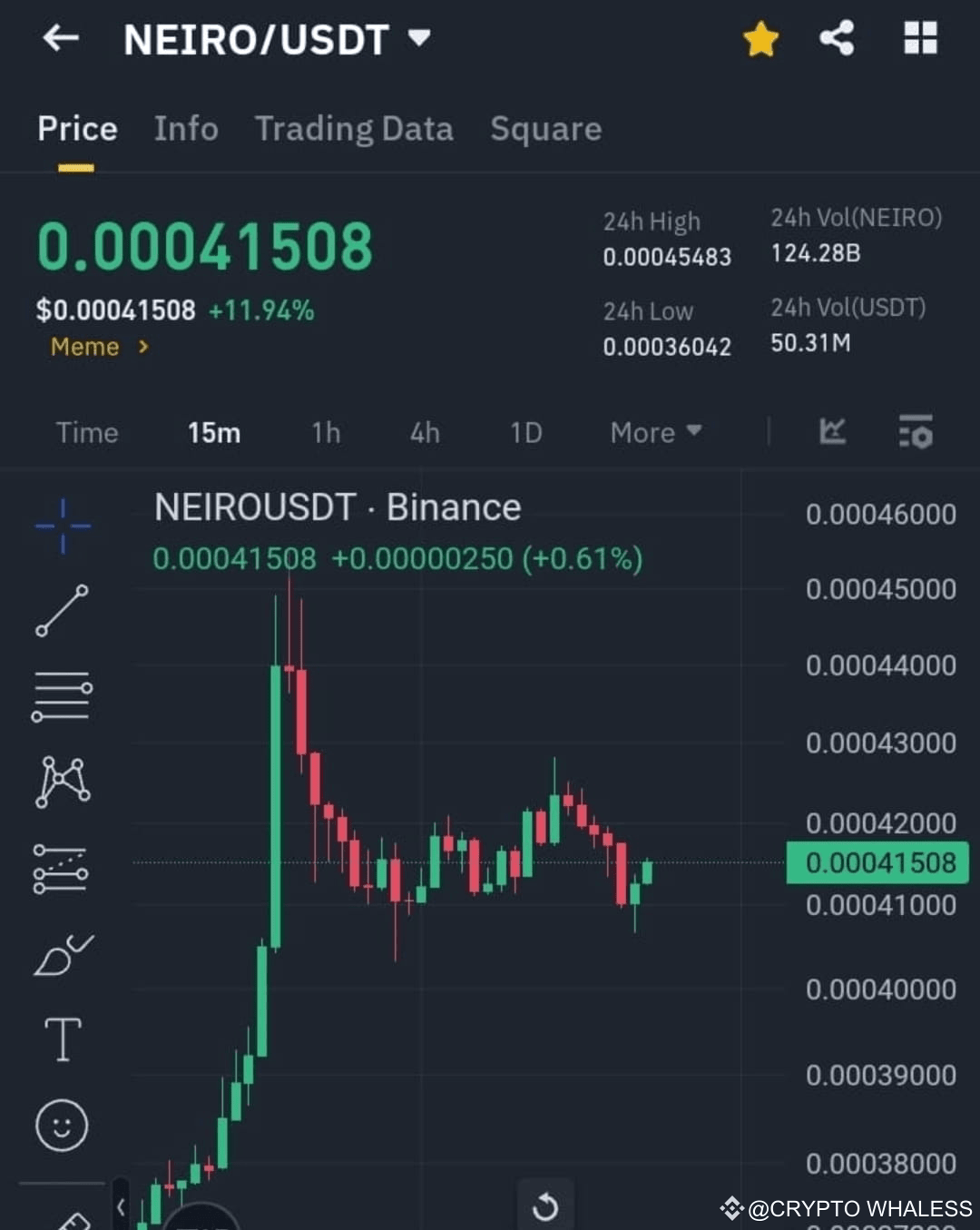
Task: Select the 1D timeframe
Action: (x=525, y=433)
